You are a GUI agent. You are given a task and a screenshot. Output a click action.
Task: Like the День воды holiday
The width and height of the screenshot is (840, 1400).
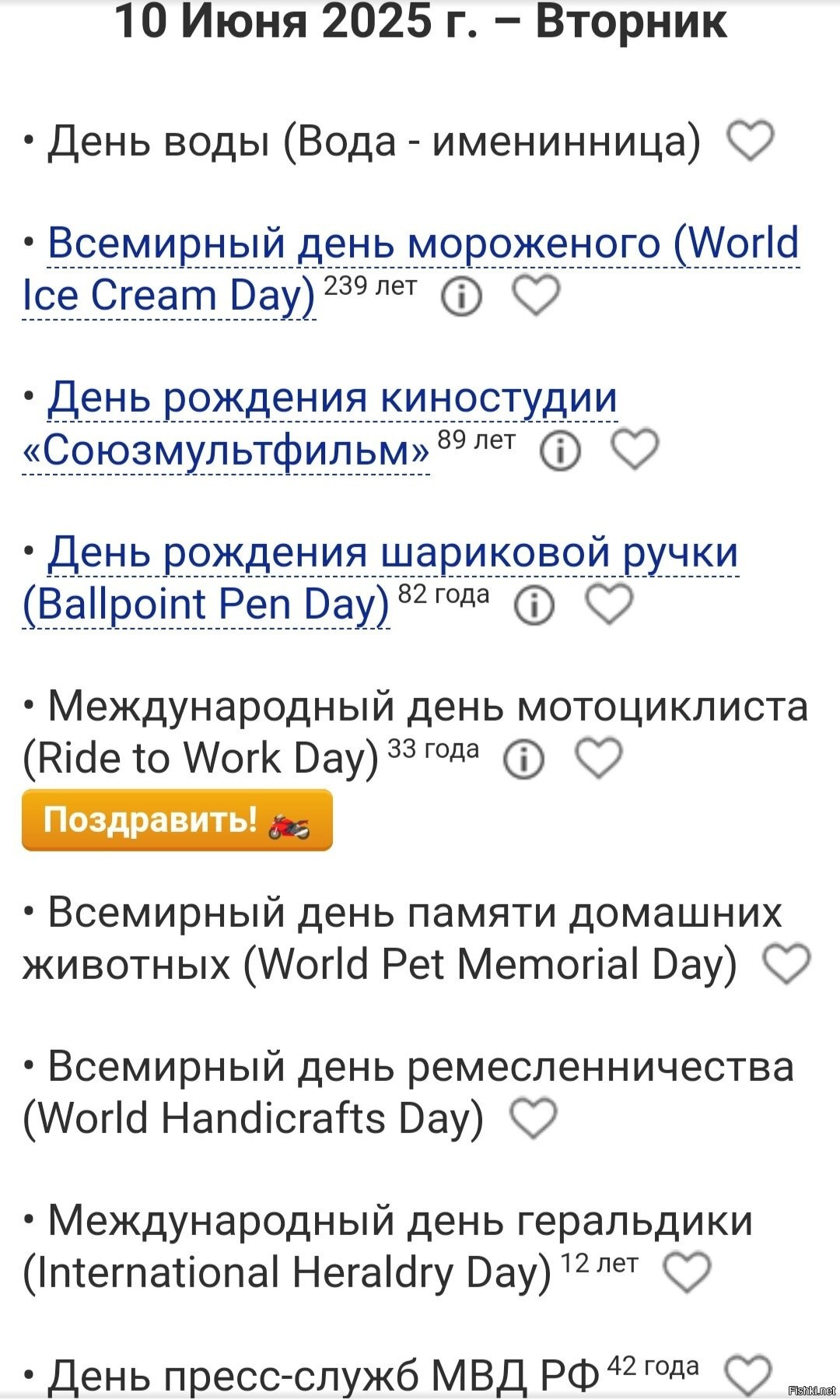[x=750, y=141]
